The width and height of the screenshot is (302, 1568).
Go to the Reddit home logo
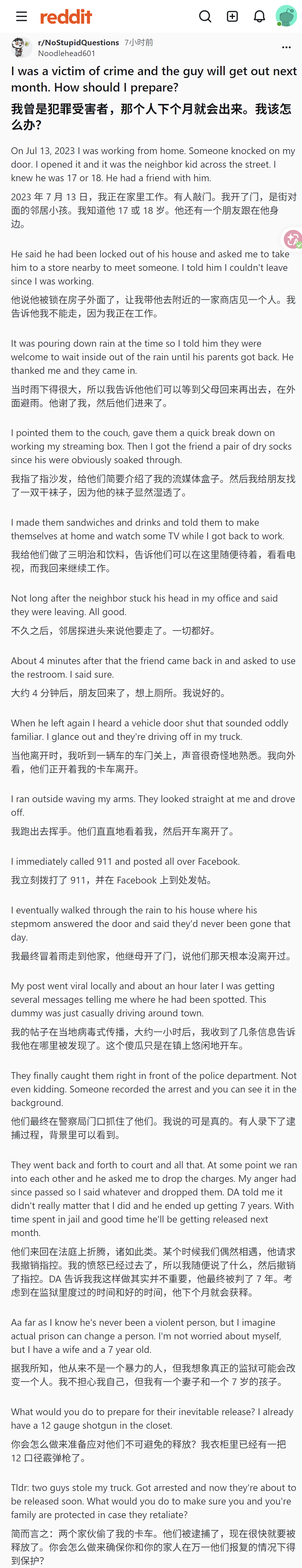[66, 16]
